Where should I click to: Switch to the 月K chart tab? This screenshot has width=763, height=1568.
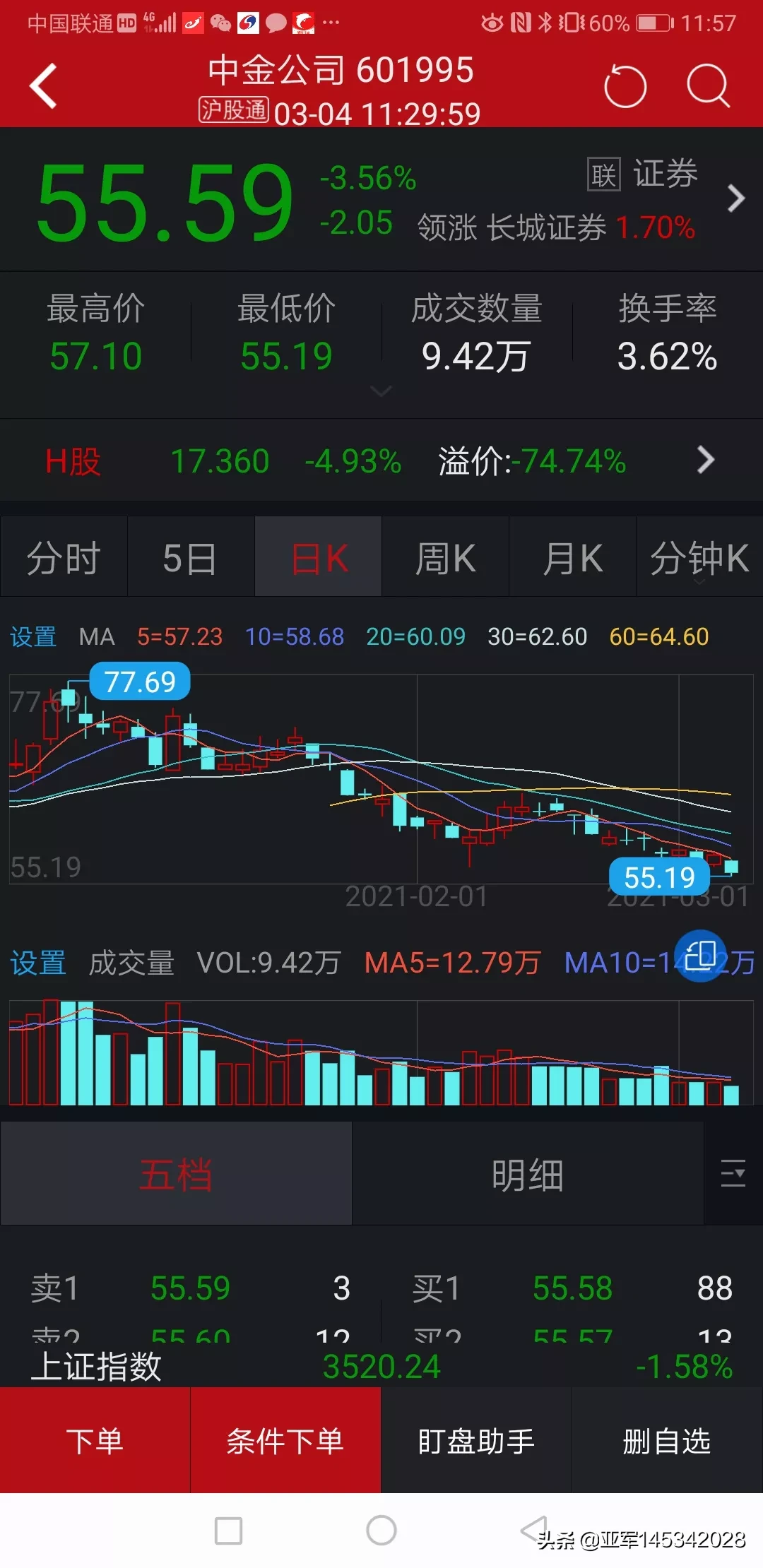(572, 558)
